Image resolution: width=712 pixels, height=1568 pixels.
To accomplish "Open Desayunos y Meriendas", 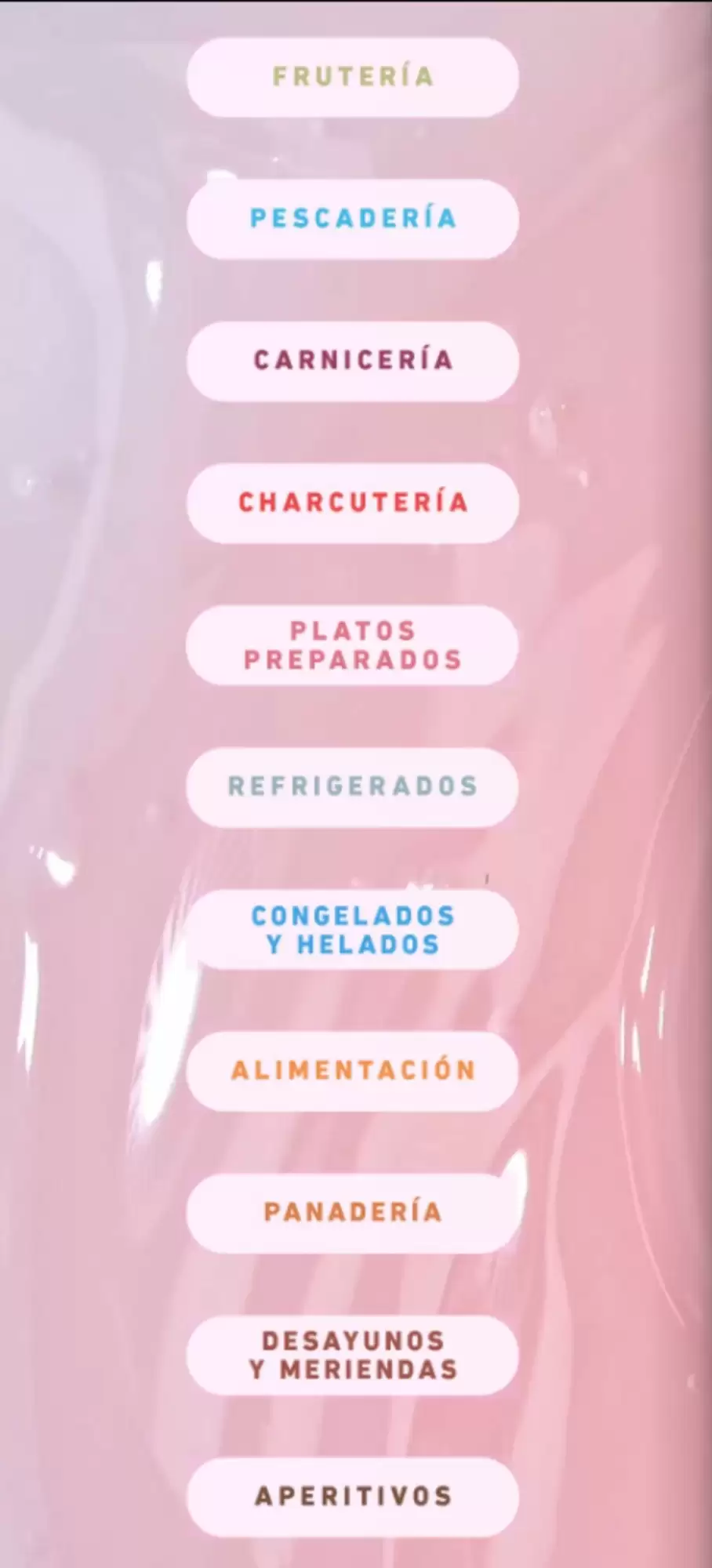I will 352,1356.
